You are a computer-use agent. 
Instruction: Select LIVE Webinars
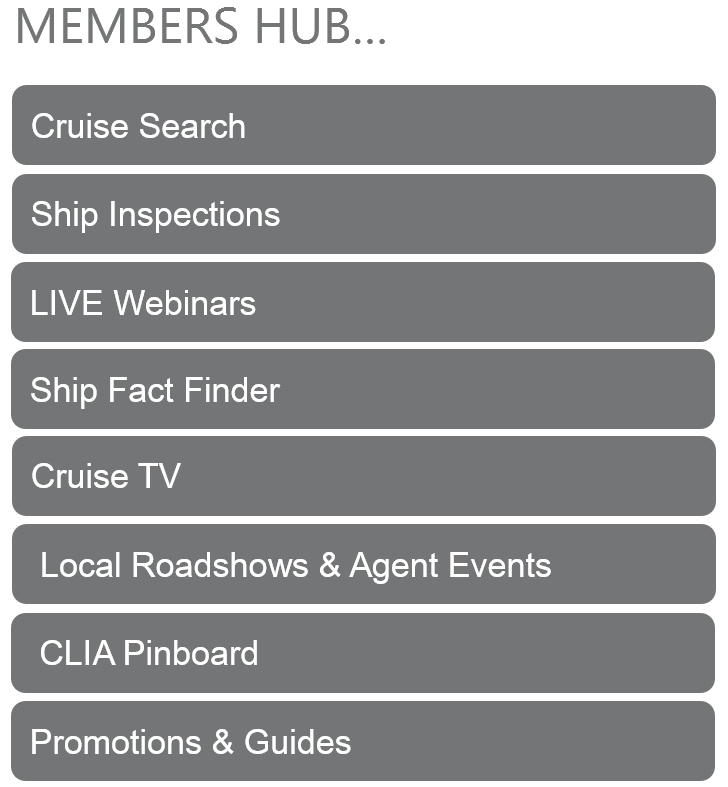364,302
